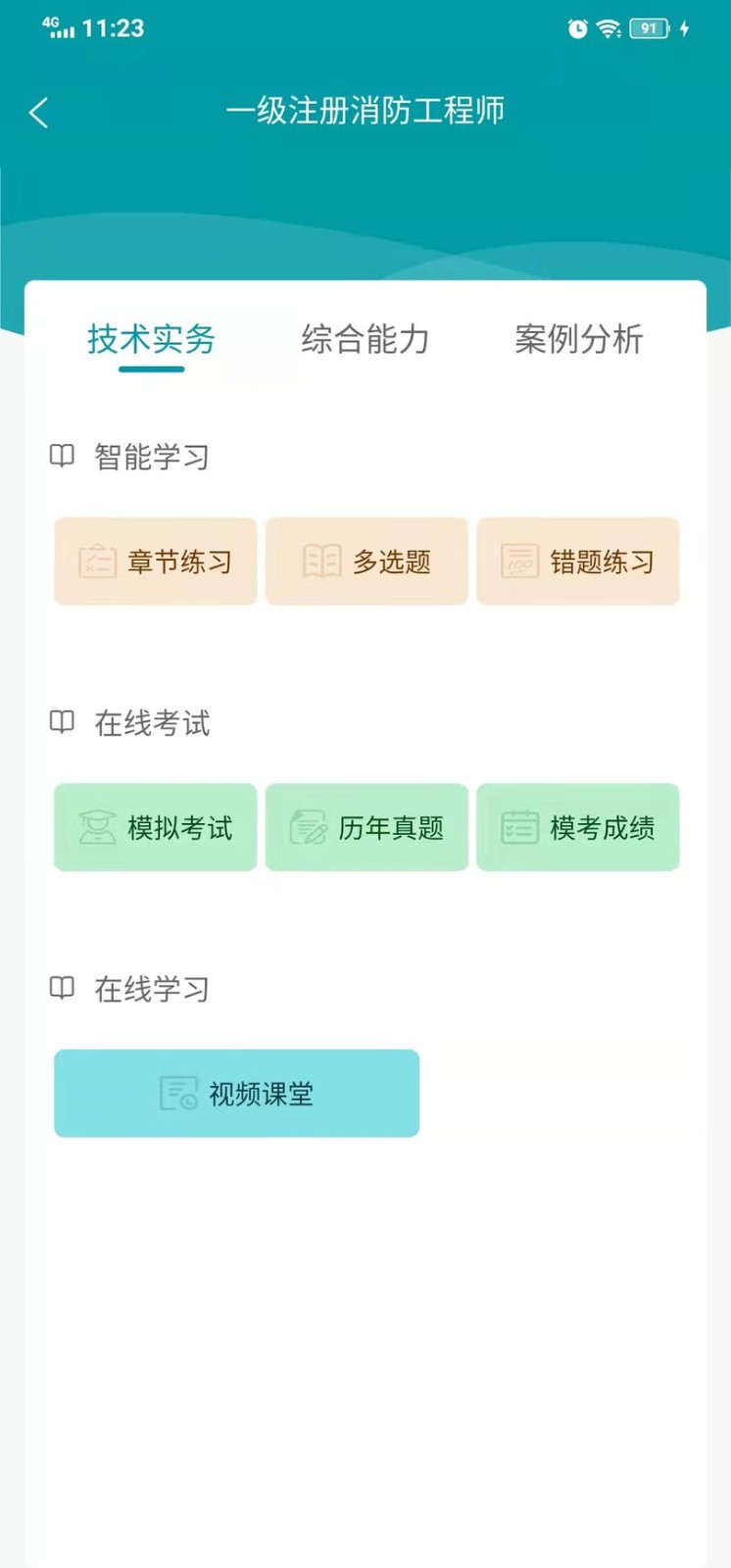Open the 视频课堂 video classroom icon

tap(176, 1093)
